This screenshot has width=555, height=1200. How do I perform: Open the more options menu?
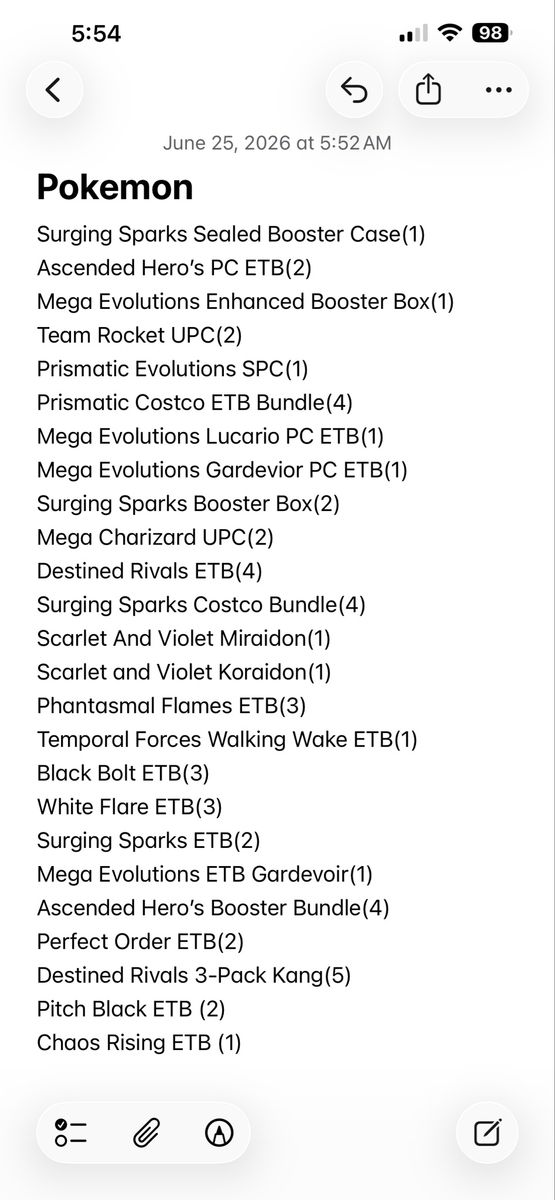497,90
